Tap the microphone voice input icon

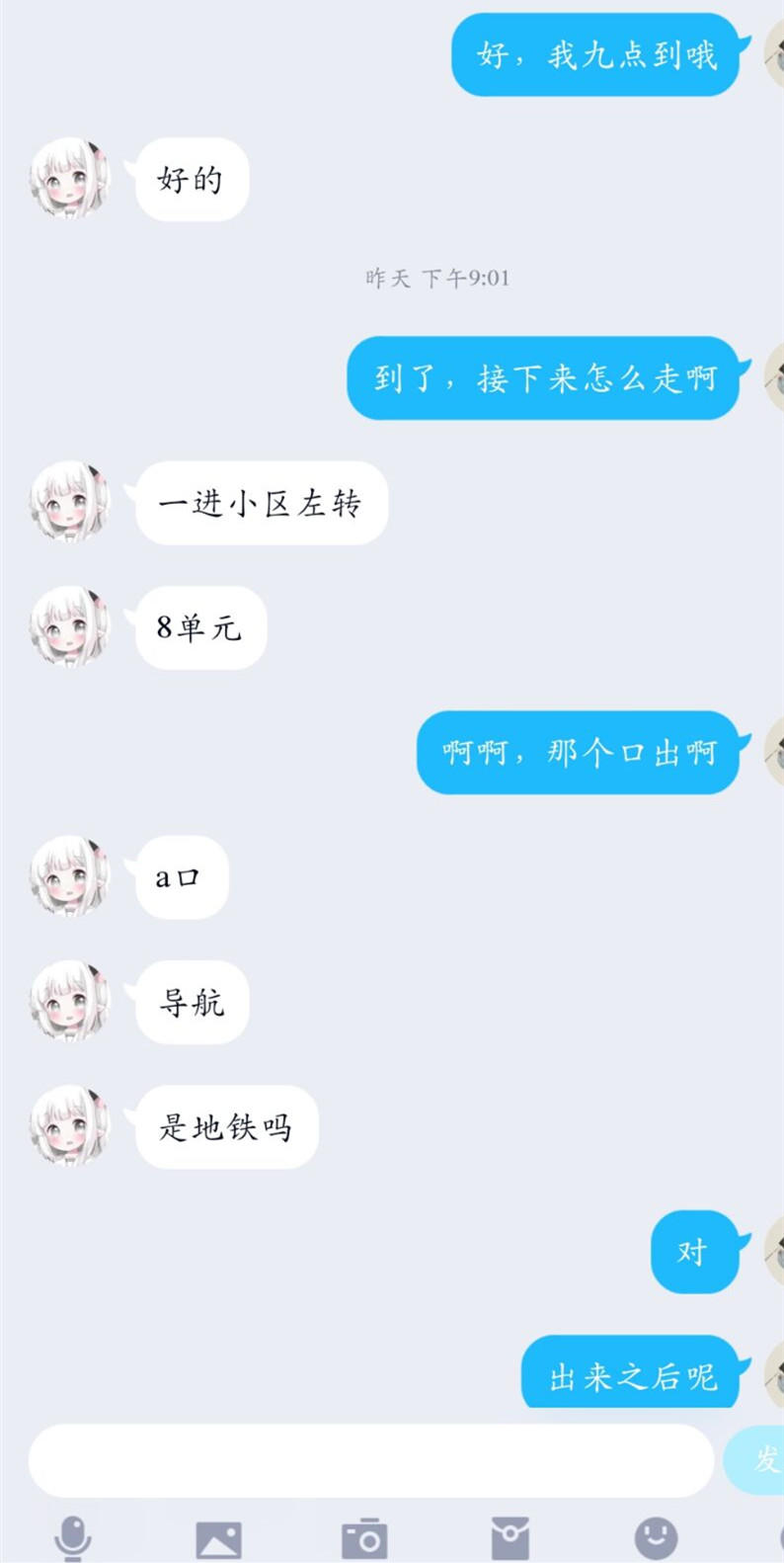tap(72, 1537)
